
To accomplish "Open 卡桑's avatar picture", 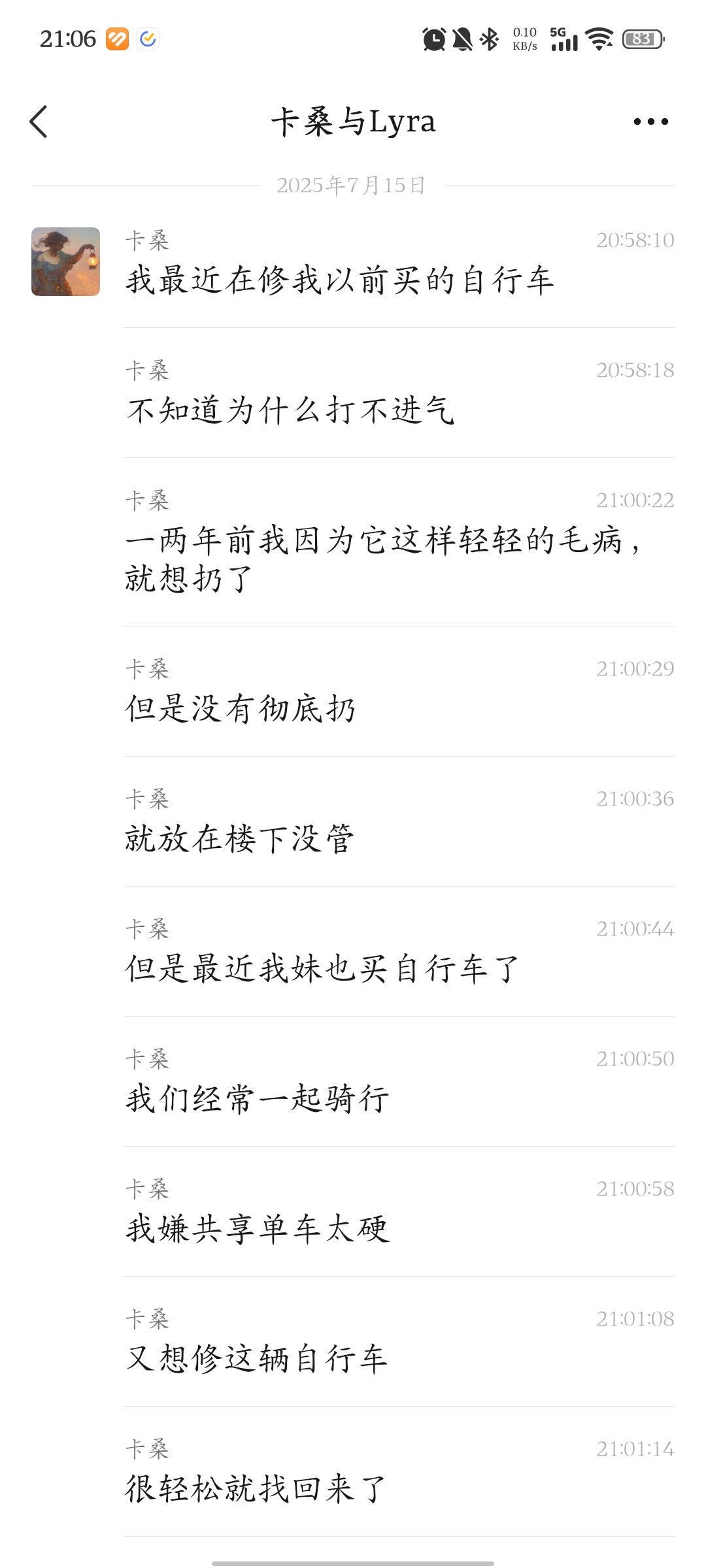I will click(x=65, y=261).
